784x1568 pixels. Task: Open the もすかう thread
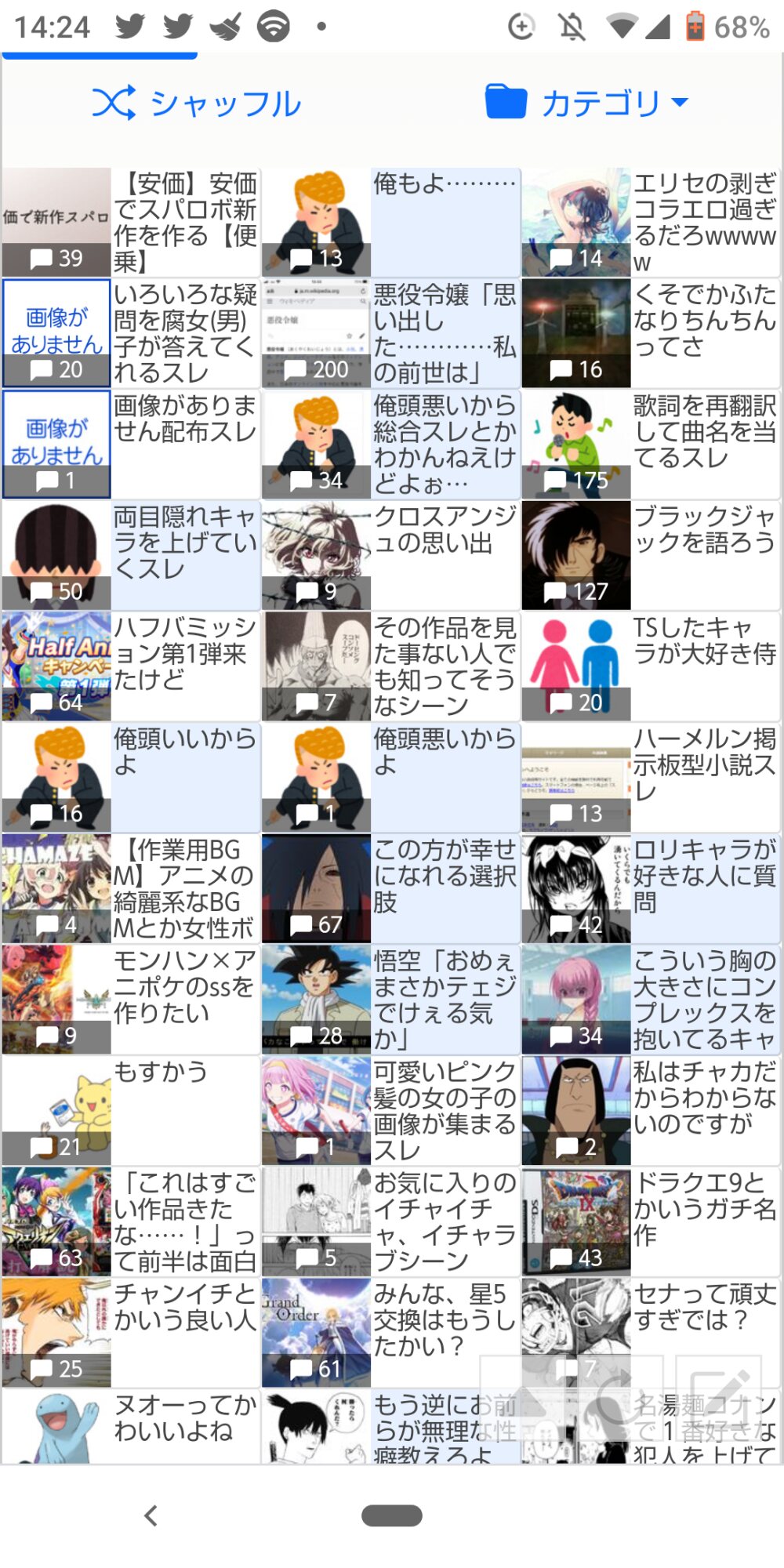coord(131,1112)
